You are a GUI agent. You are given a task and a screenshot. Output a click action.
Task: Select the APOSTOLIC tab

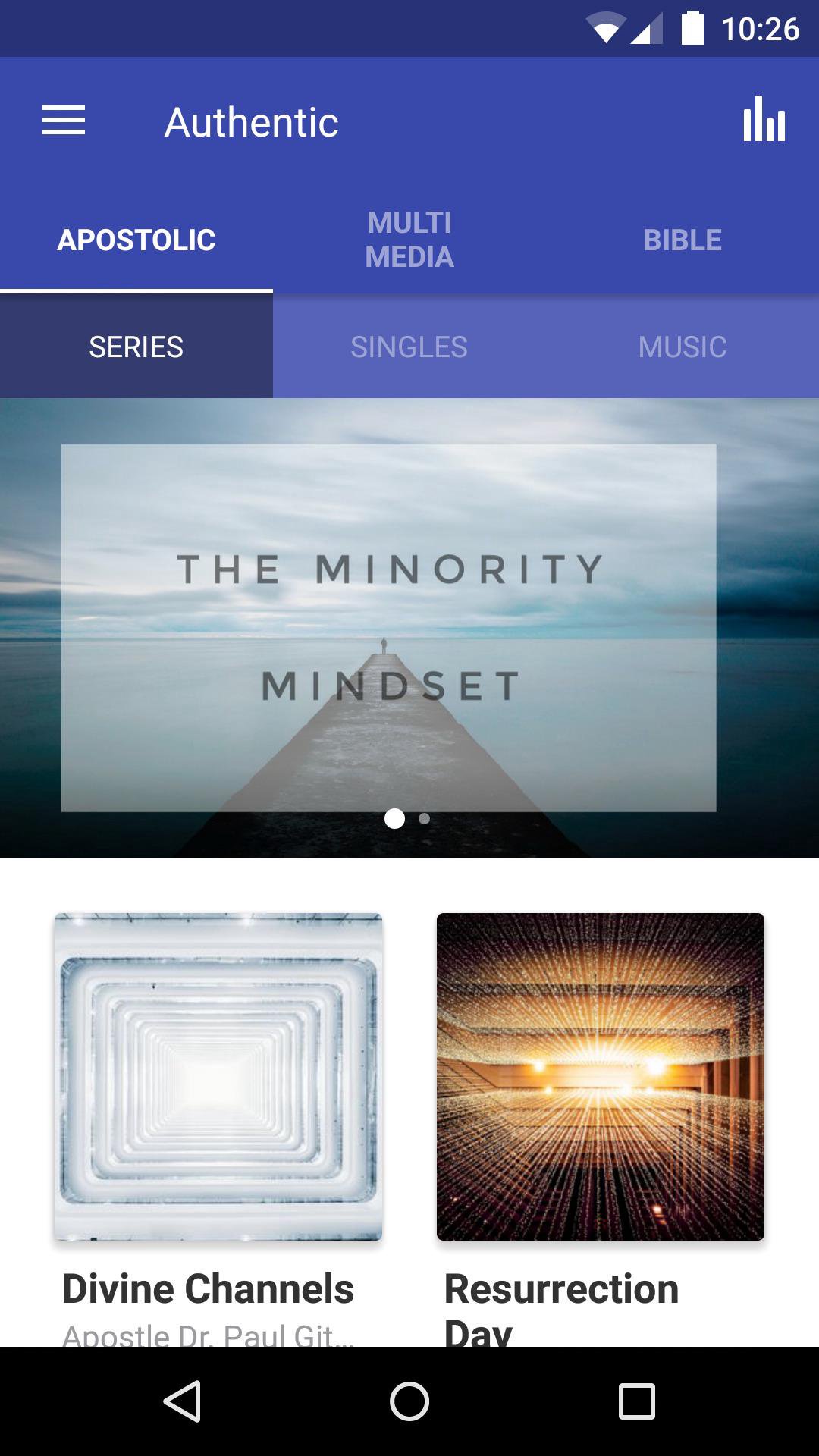click(136, 239)
